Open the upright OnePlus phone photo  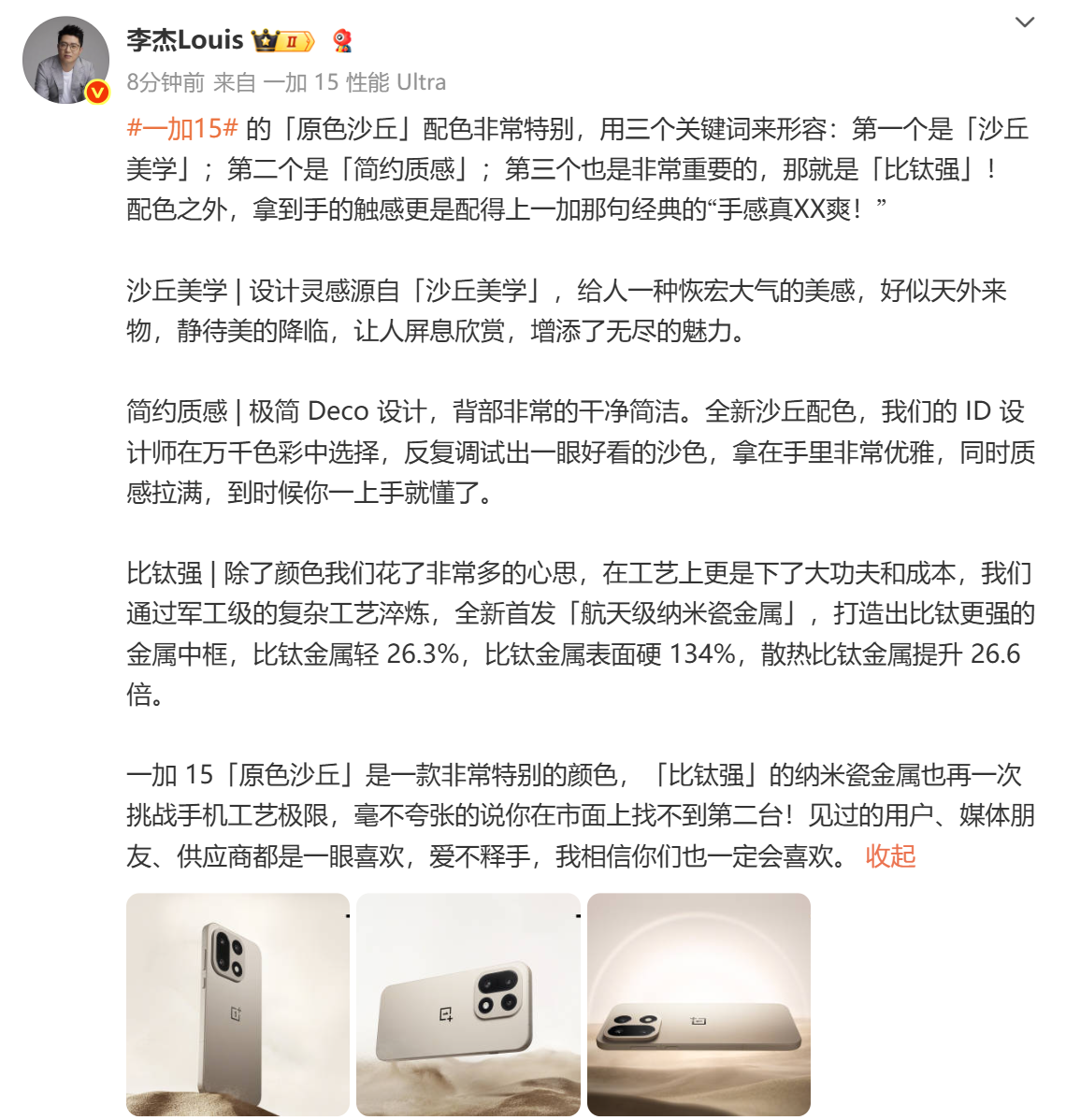(x=238, y=1004)
